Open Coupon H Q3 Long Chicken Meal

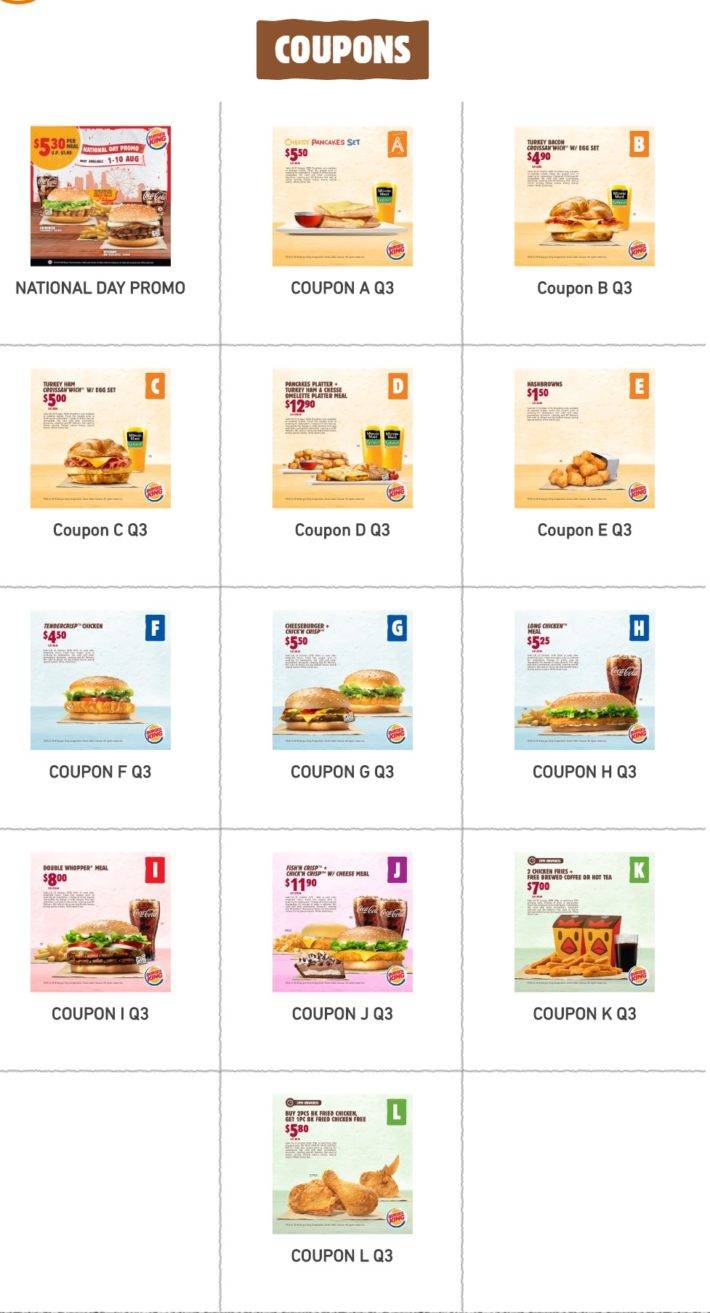tap(584, 680)
